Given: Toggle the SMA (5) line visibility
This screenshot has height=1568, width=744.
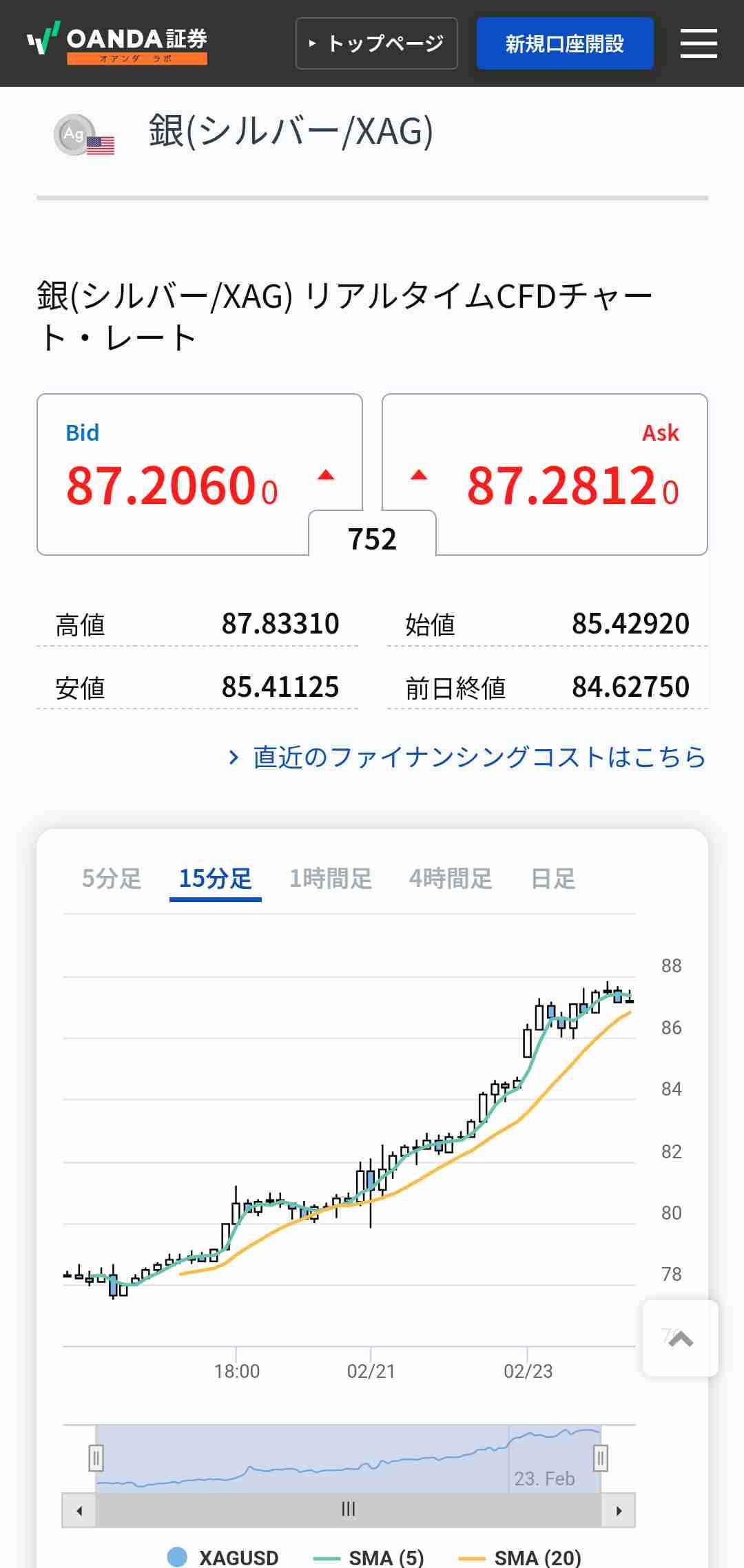Looking at the screenshot, I should [369, 1557].
